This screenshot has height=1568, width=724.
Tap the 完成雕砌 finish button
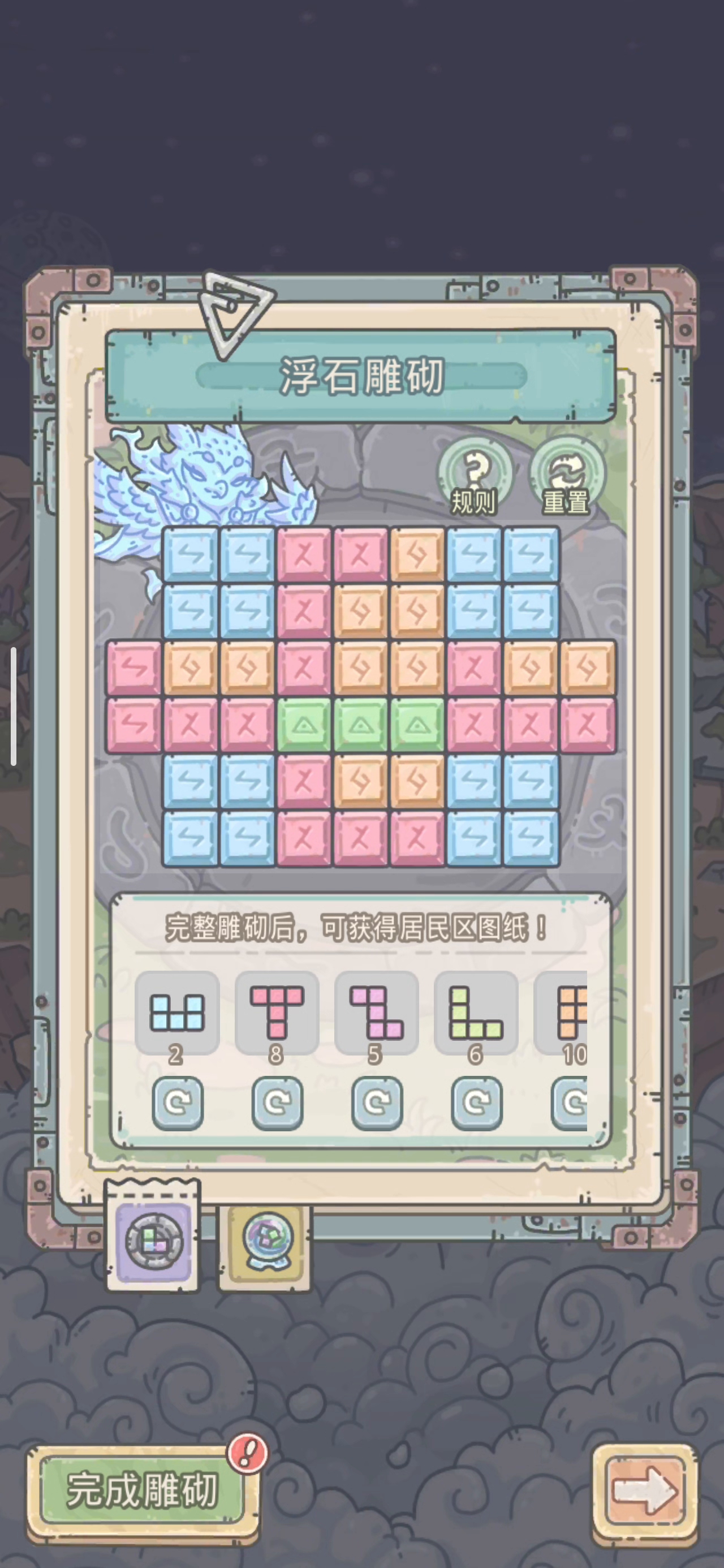143,1490
